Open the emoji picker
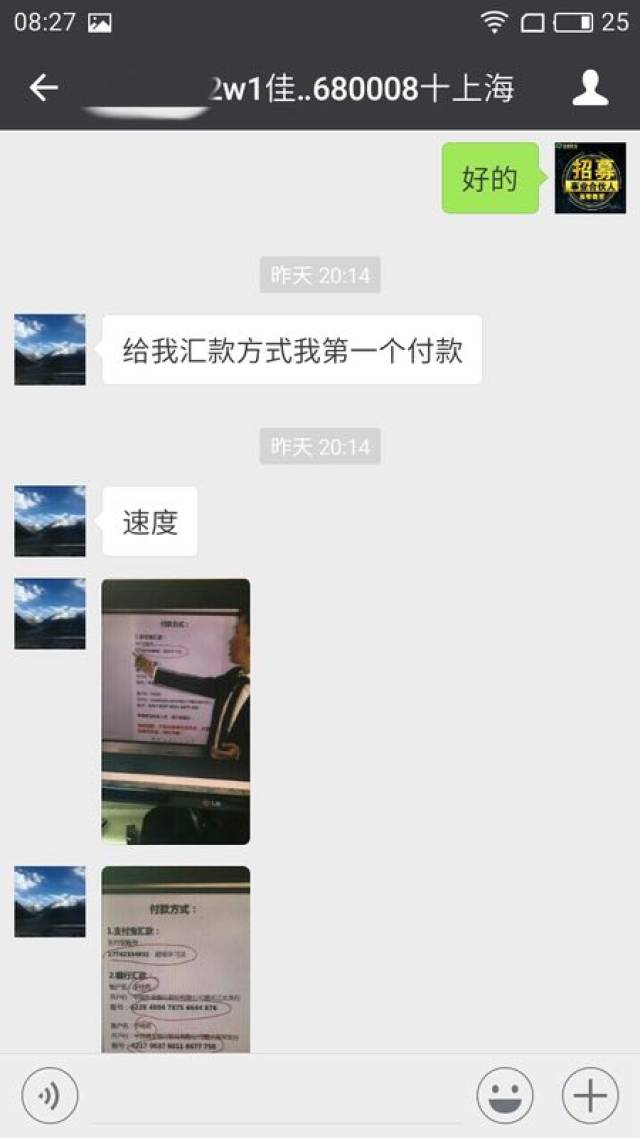Image resolution: width=640 pixels, height=1138 pixels. [x=504, y=1095]
